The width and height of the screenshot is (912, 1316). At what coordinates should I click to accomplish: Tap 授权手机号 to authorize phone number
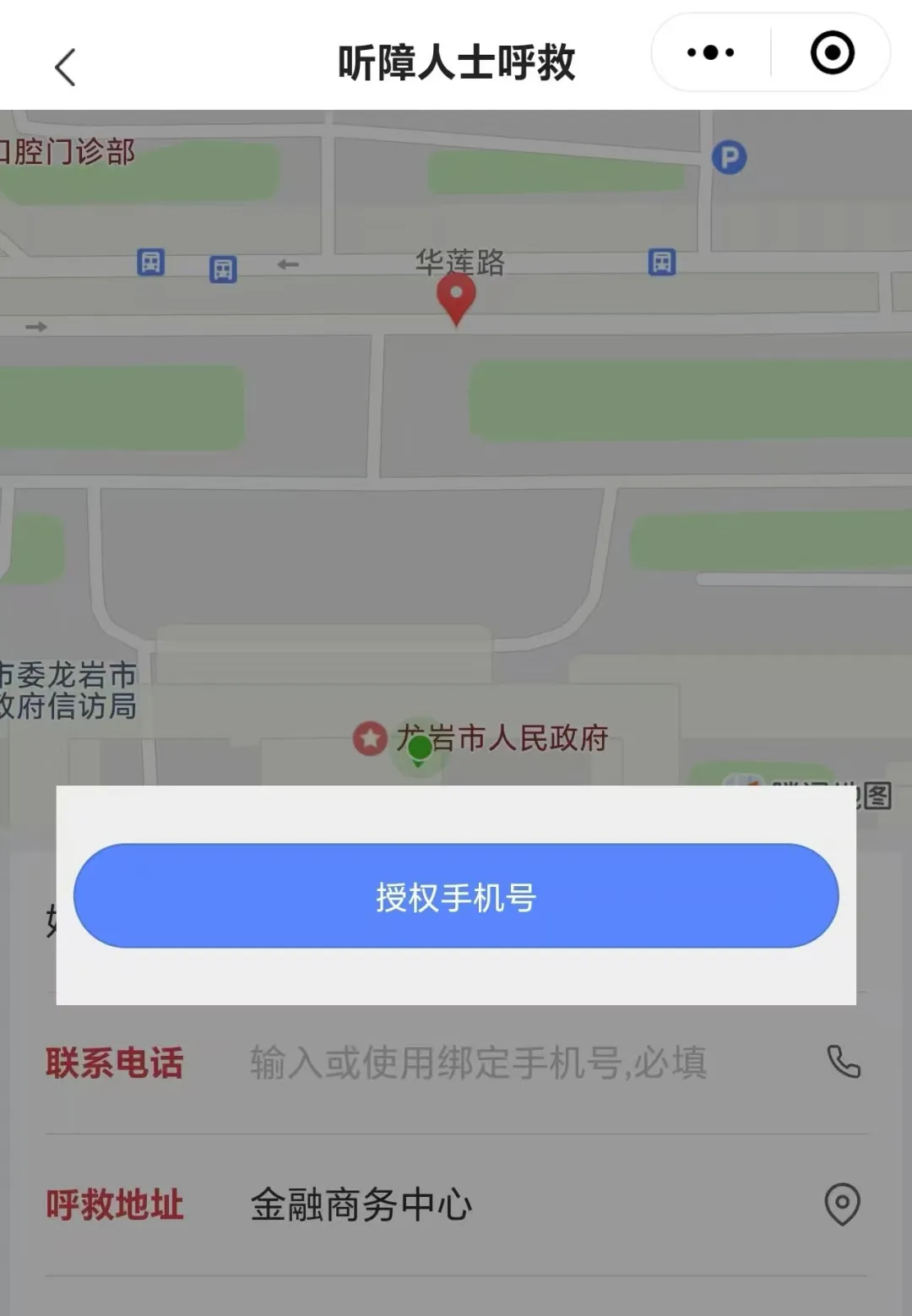pyautogui.click(x=456, y=896)
